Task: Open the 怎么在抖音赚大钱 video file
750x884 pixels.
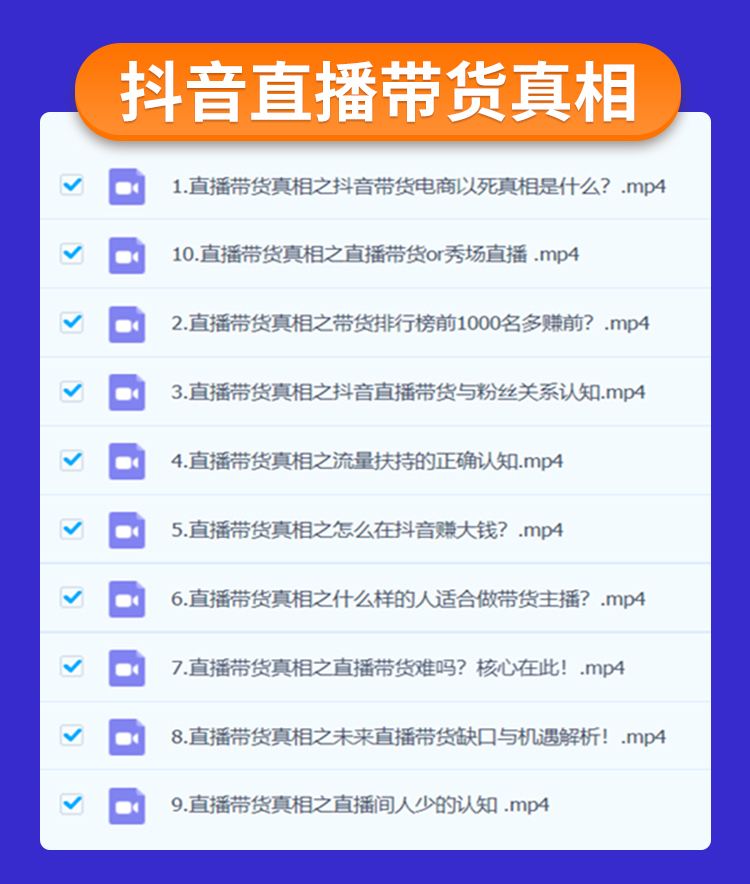Action: [360, 529]
